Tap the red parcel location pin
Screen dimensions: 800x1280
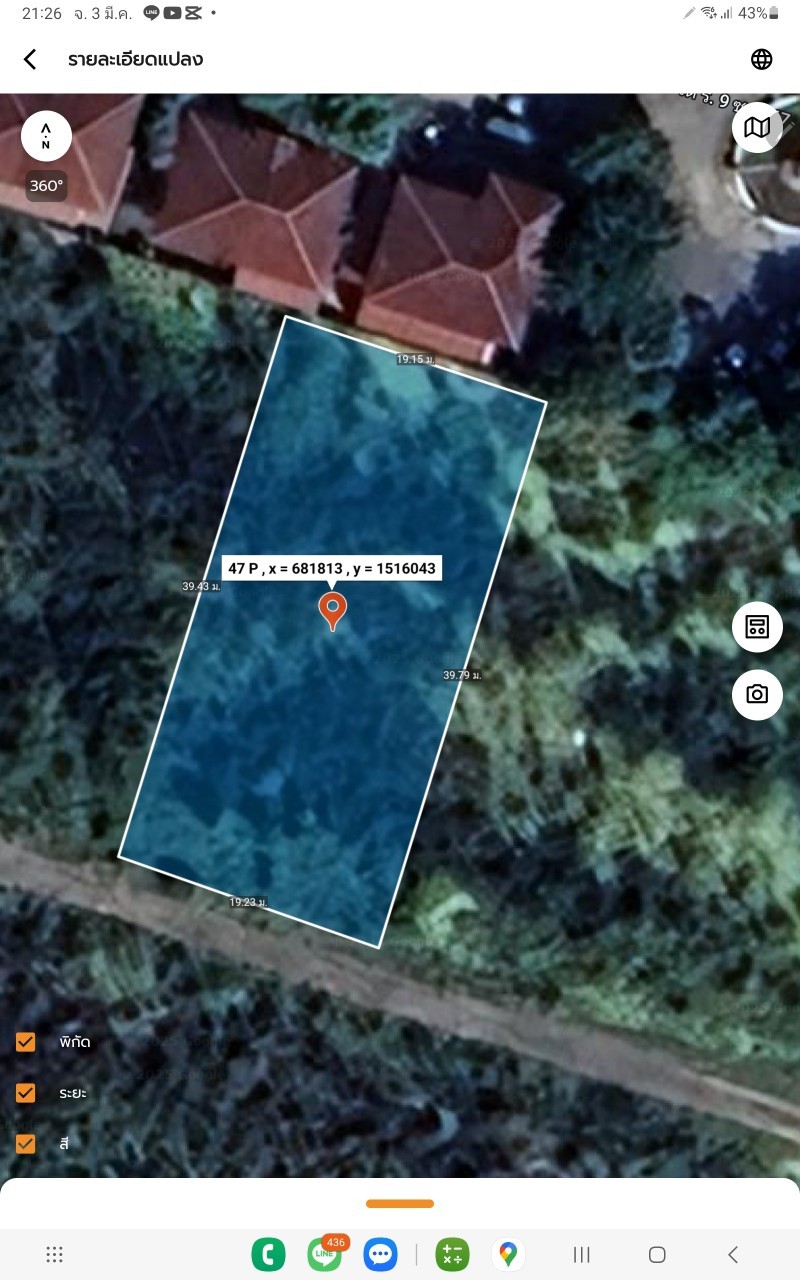332,610
